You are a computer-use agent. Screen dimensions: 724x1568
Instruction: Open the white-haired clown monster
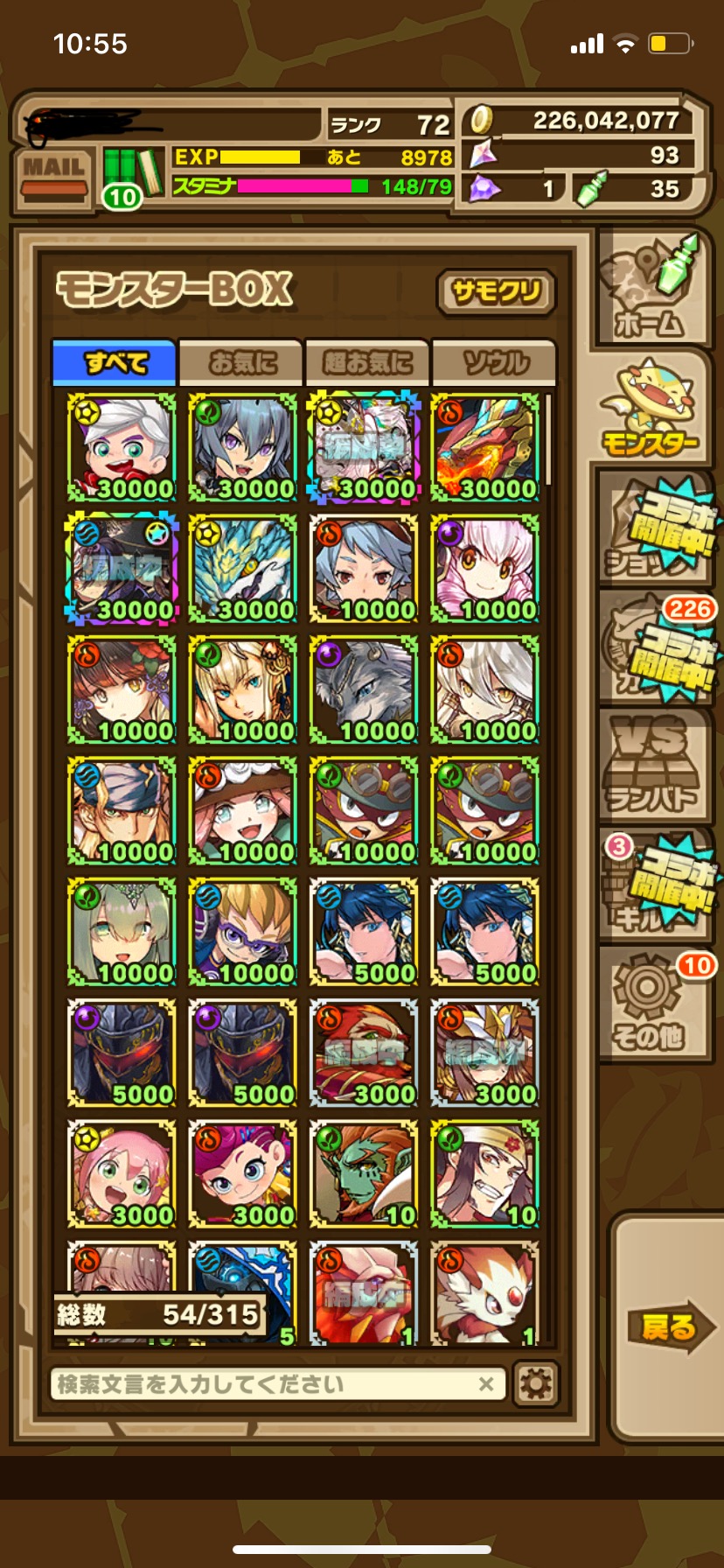122,447
